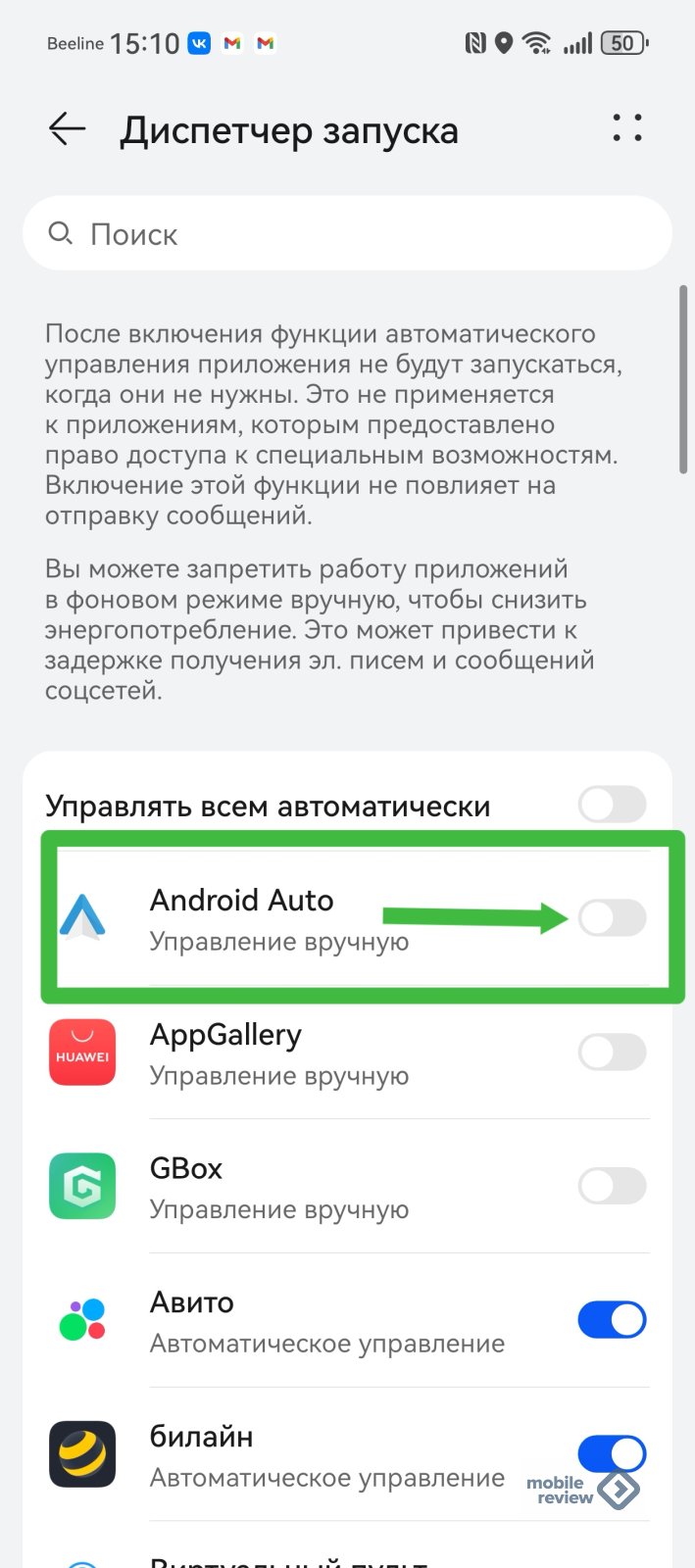Open the four-dot overflow menu
This screenshot has width=695, height=1568.
tap(626, 128)
